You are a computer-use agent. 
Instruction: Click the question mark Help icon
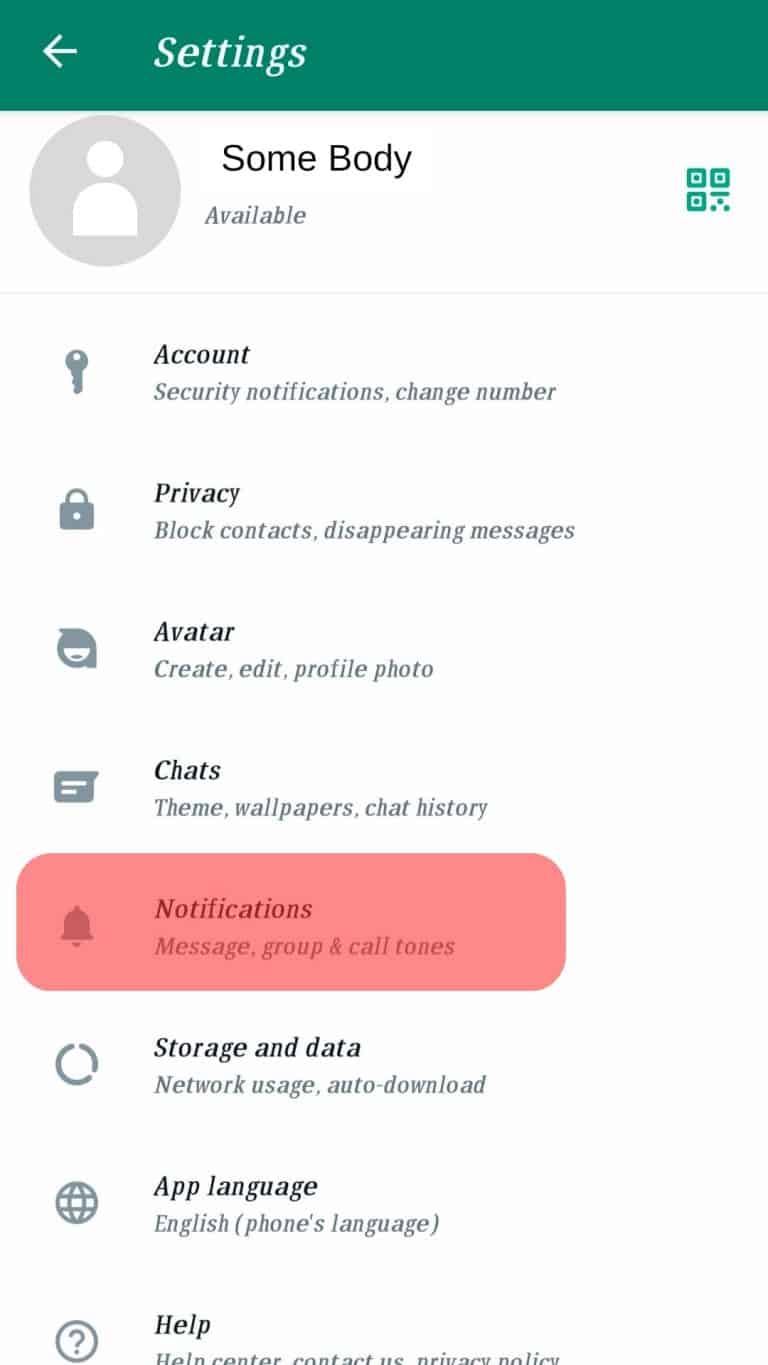(76, 1341)
